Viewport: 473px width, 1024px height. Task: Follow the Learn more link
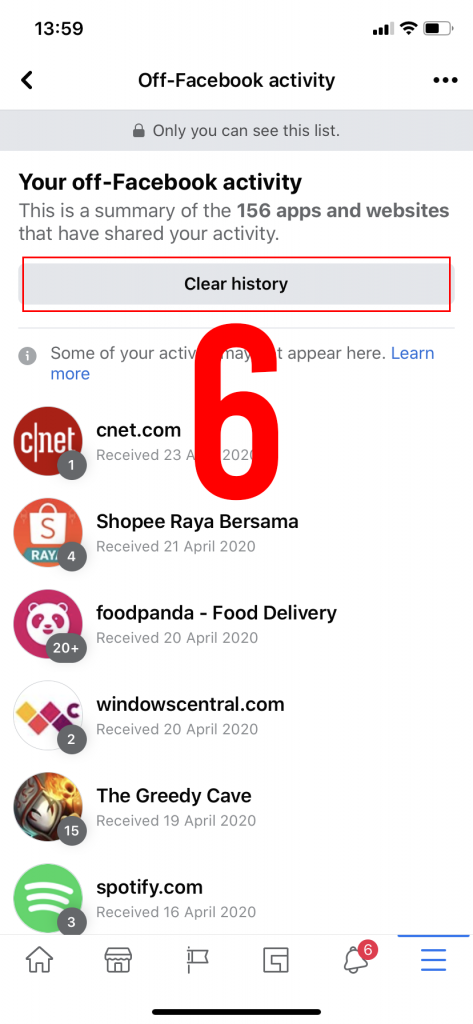point(242,363)
